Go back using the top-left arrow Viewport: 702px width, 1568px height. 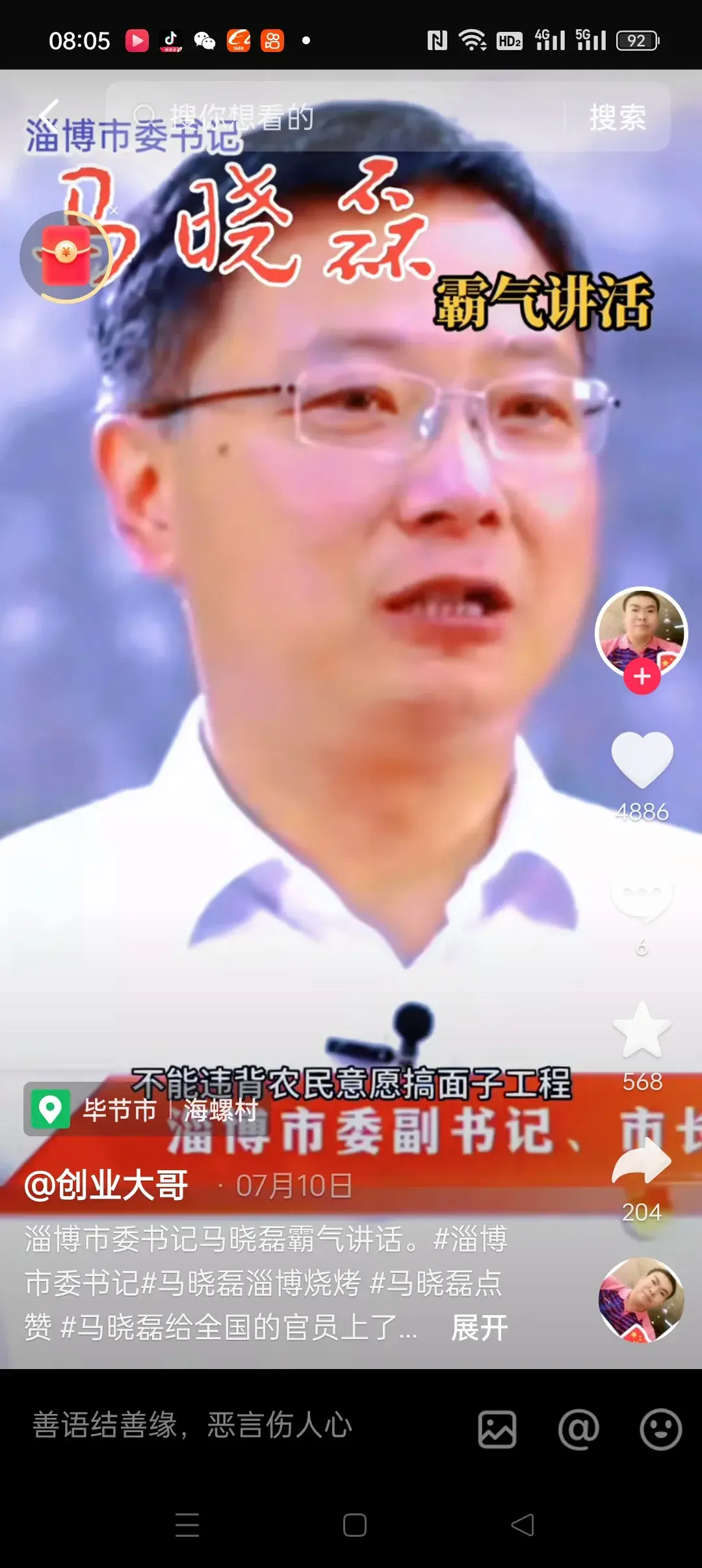click(x=49, y=116)
